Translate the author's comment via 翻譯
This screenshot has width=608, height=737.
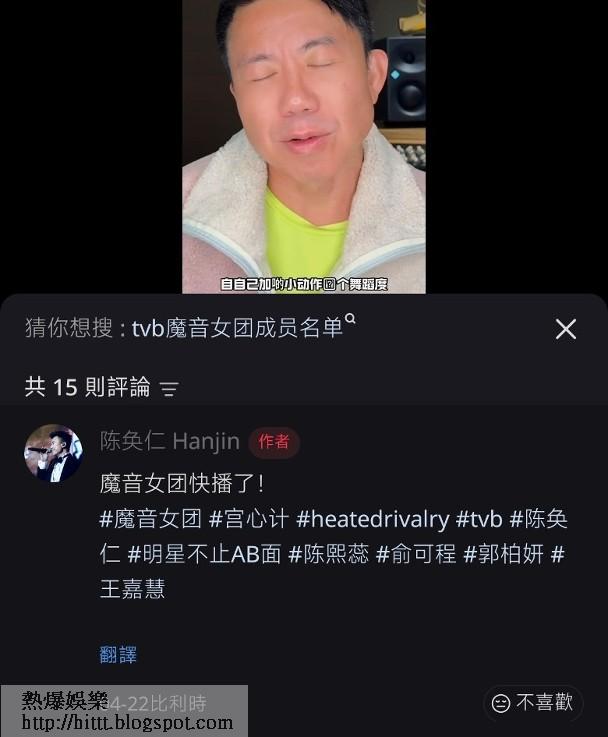click(x=118, y=655)
